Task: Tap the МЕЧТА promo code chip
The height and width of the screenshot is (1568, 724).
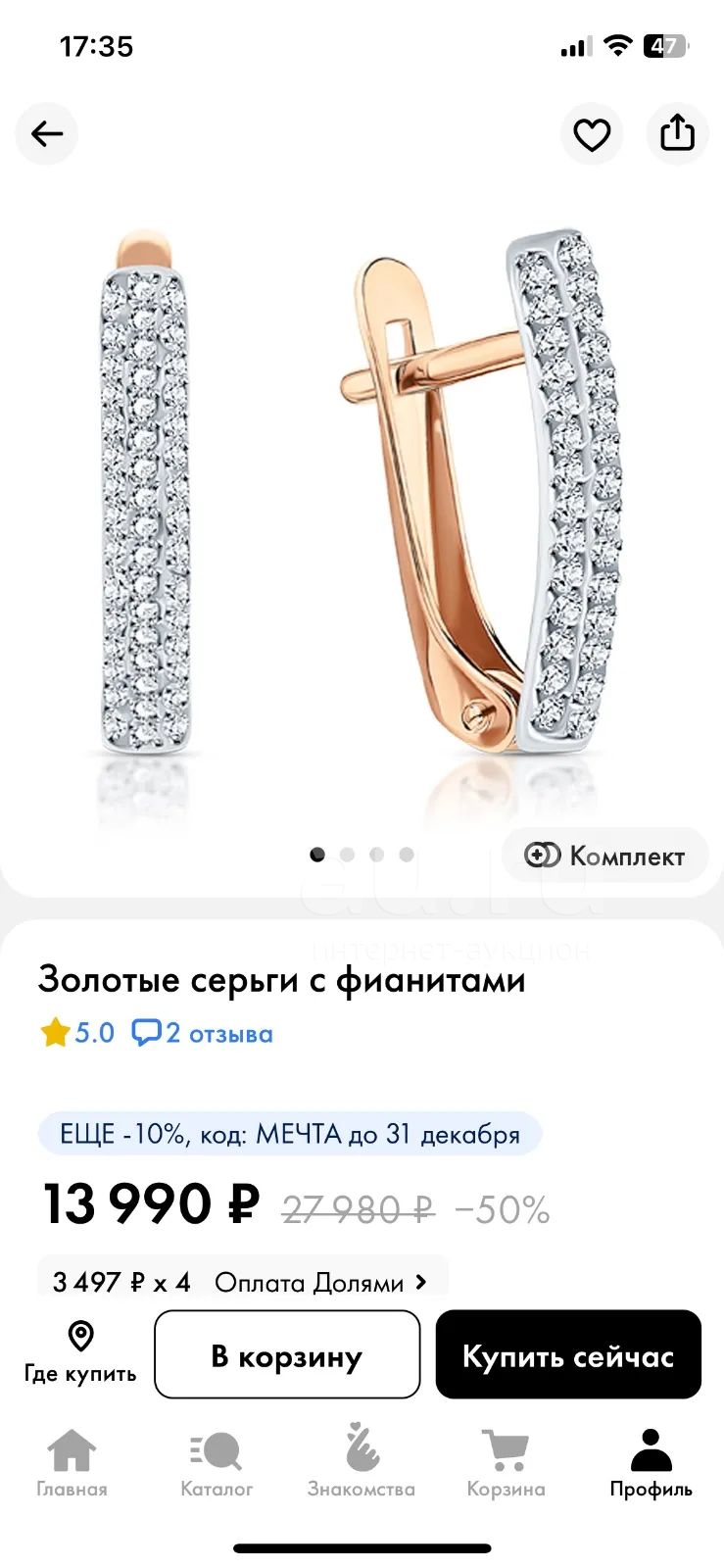Action: tap(290, 1134)
